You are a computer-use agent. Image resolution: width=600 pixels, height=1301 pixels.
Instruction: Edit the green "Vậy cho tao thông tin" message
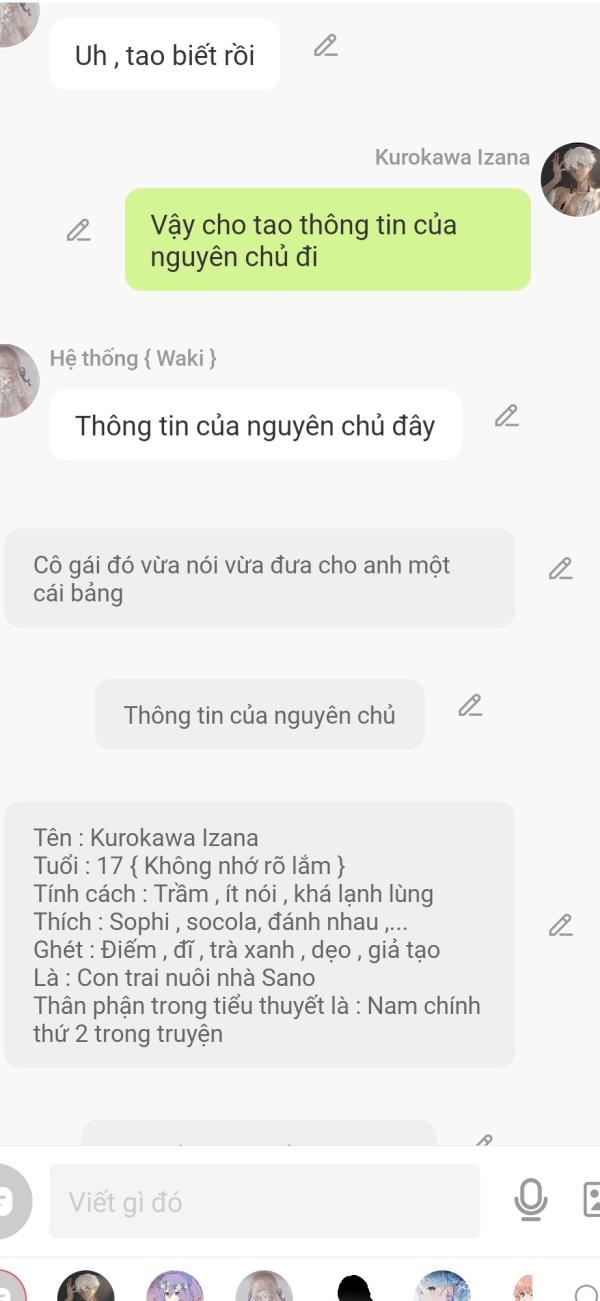(x=78, y=231)
